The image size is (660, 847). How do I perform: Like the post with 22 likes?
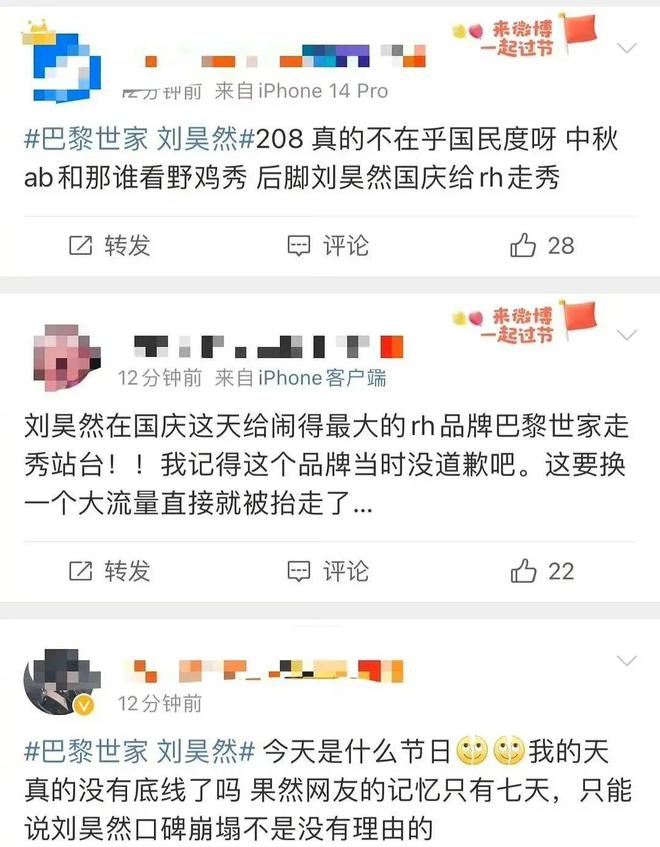pyautogui.click(x=542, y=570)
